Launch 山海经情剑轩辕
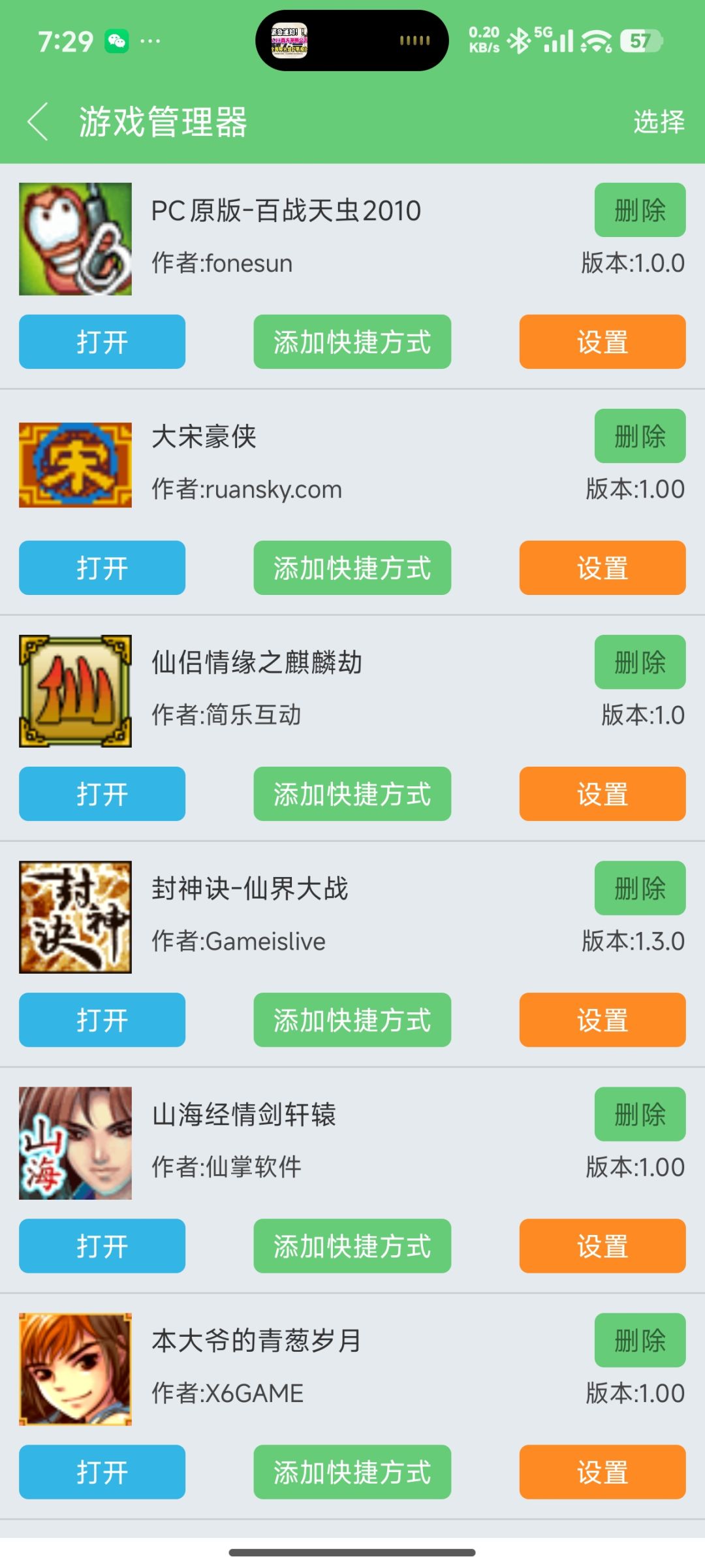Image resolution: width=705 pixels, height=1568 pixels. coord(102,1245)
